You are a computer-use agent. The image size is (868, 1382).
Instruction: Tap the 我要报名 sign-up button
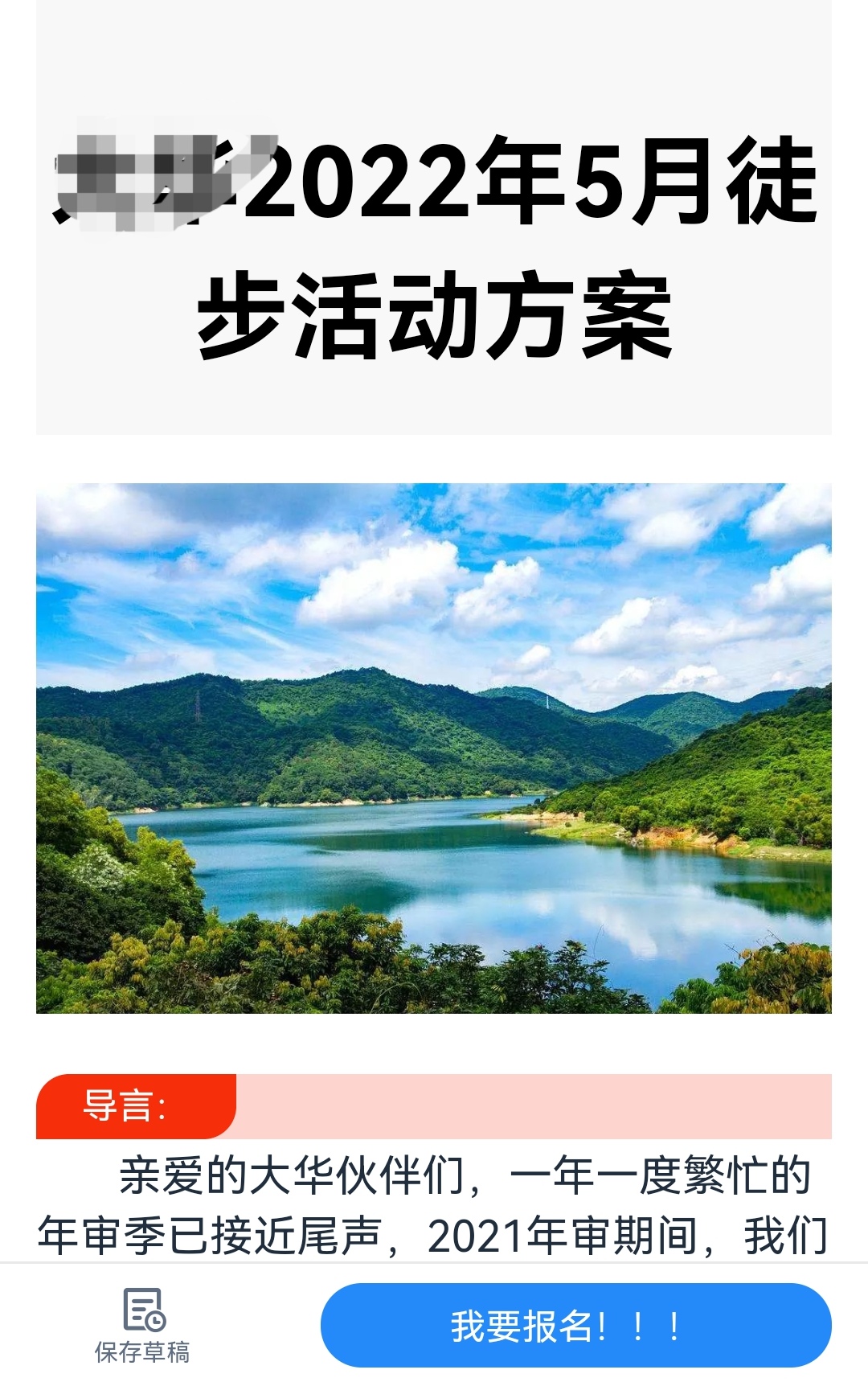pos(575,1325)
